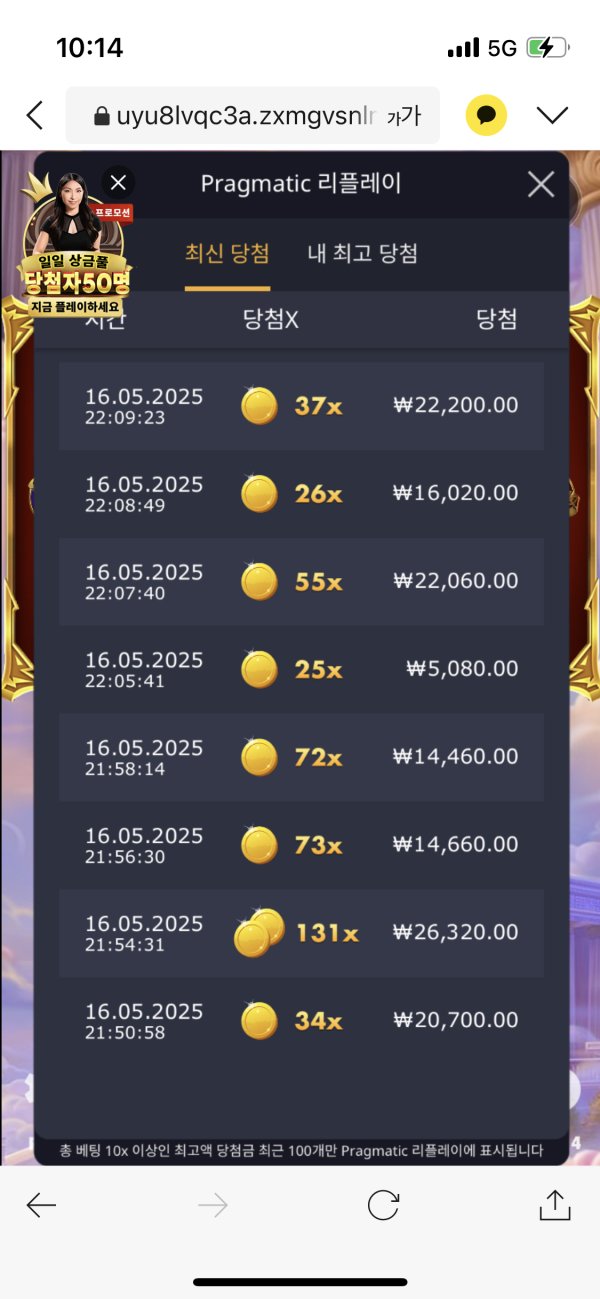600x1299 pixels.
Task: Share this page
Action: click(x=554, y=1205)
